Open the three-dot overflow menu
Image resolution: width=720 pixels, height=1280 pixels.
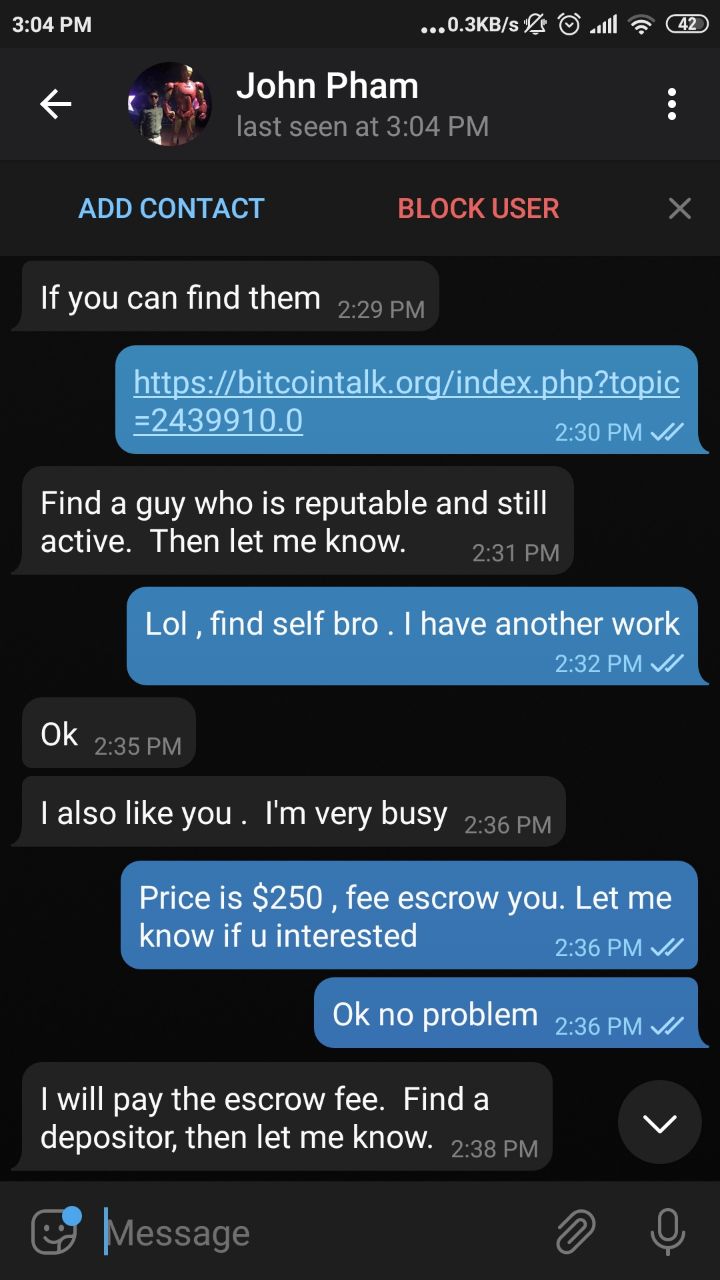pyautogui.click(x=671, y=104)
